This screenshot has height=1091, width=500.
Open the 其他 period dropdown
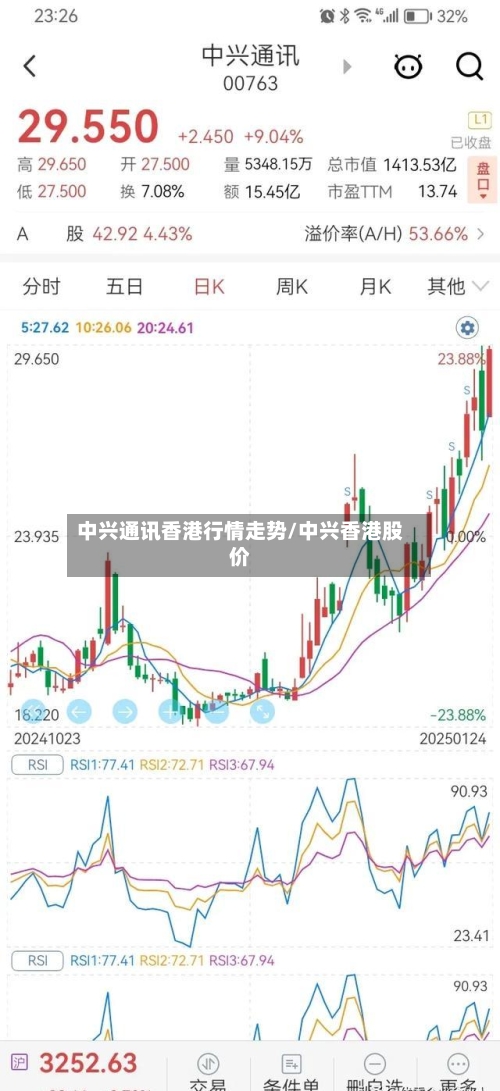click(x=458, y=286)
